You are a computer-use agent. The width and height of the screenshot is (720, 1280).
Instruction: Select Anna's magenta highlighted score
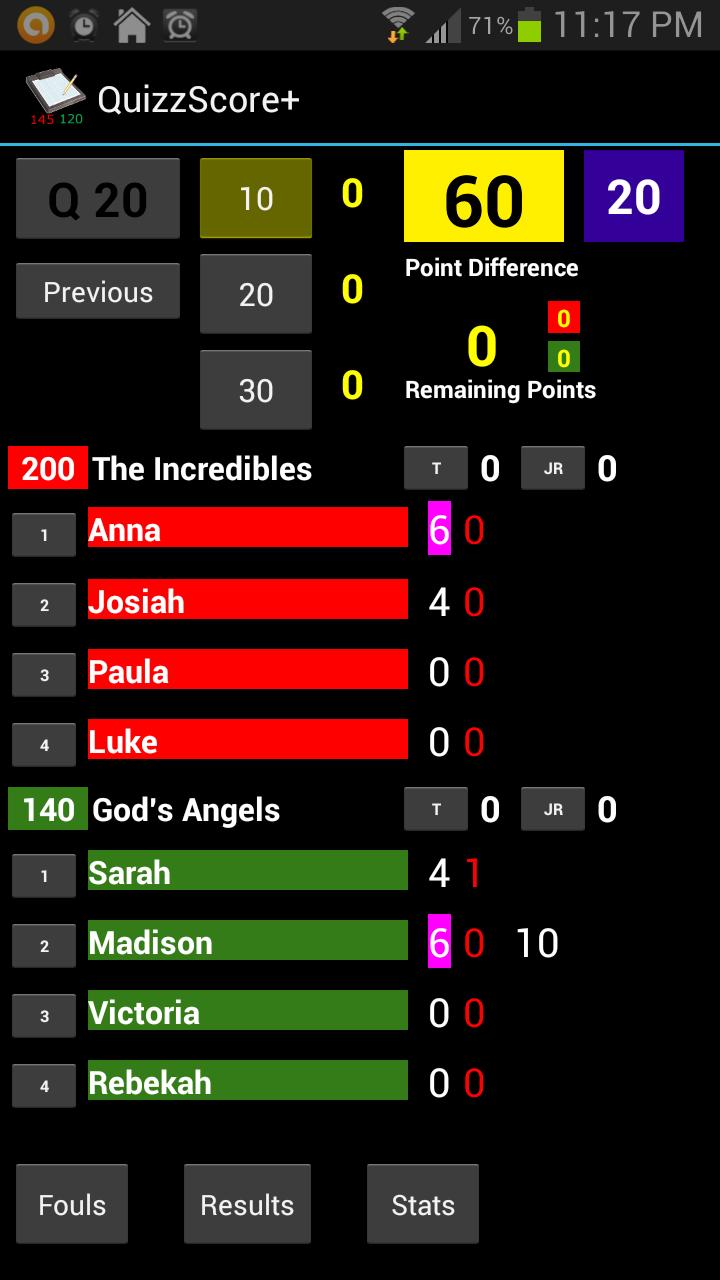[x=438, y=530]
